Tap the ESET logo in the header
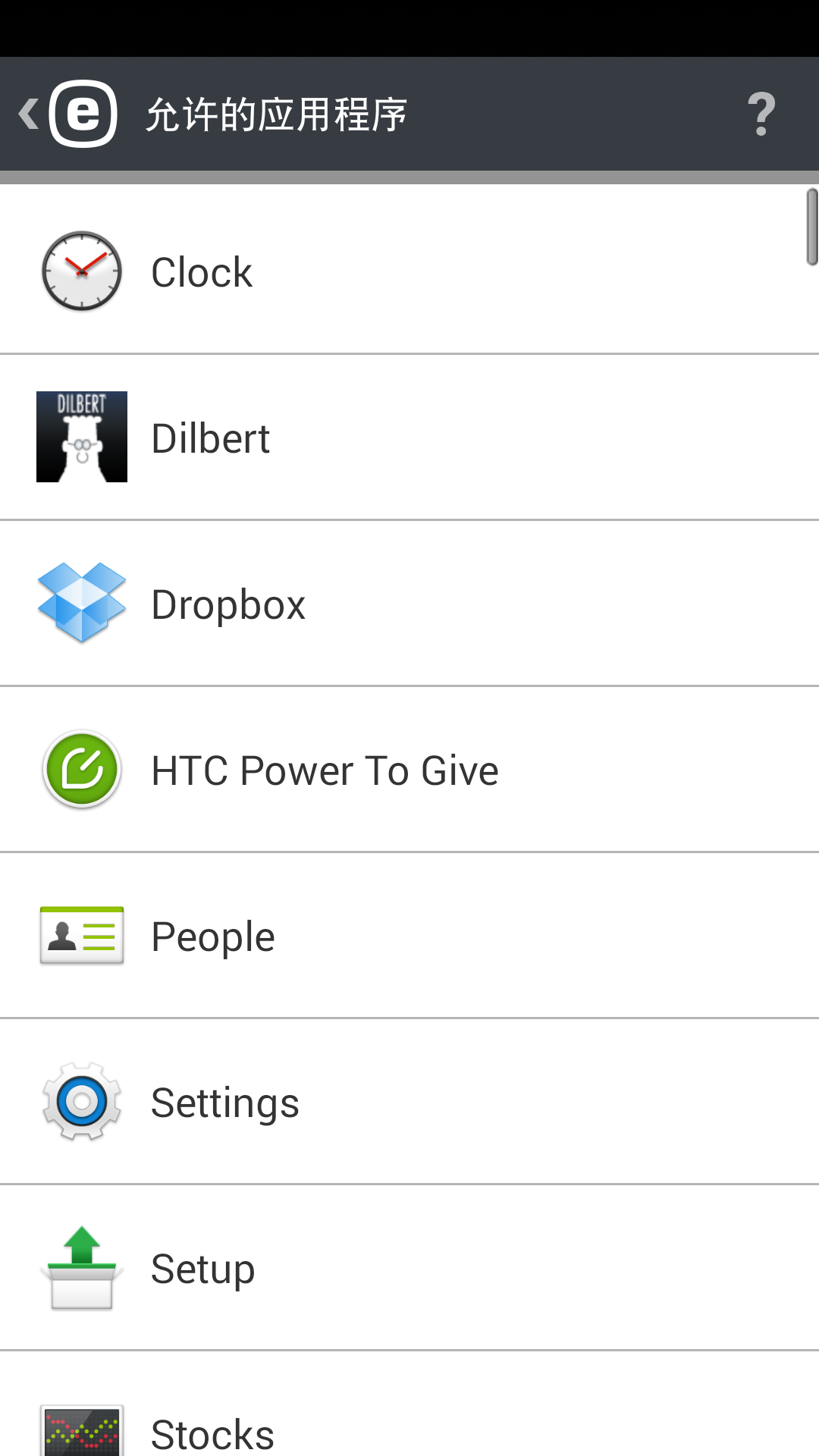The height and width of the screenshot is (1456, 819). [82, 114]
